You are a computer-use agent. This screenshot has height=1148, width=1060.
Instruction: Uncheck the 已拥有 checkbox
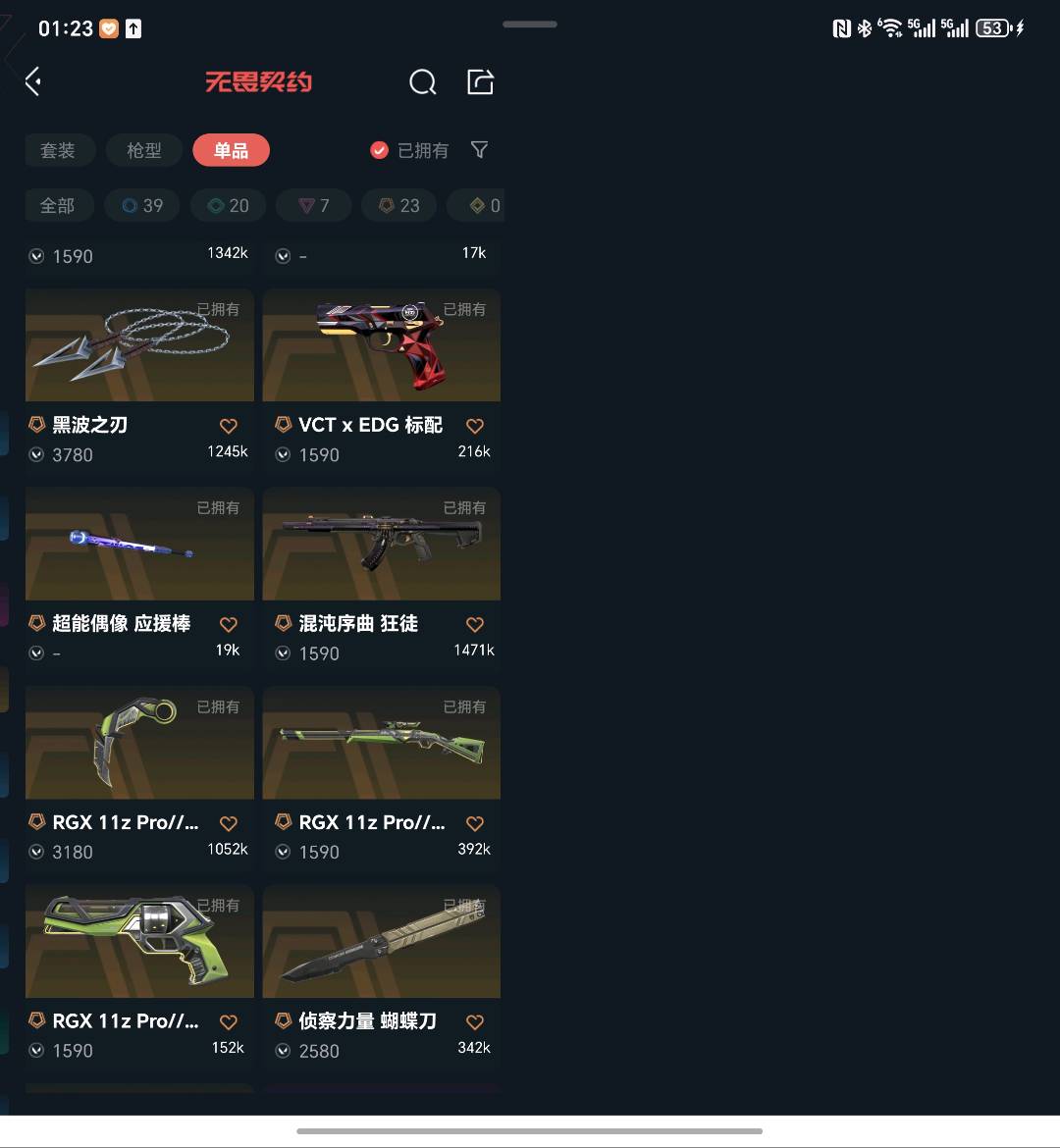[x=379, y=151]
